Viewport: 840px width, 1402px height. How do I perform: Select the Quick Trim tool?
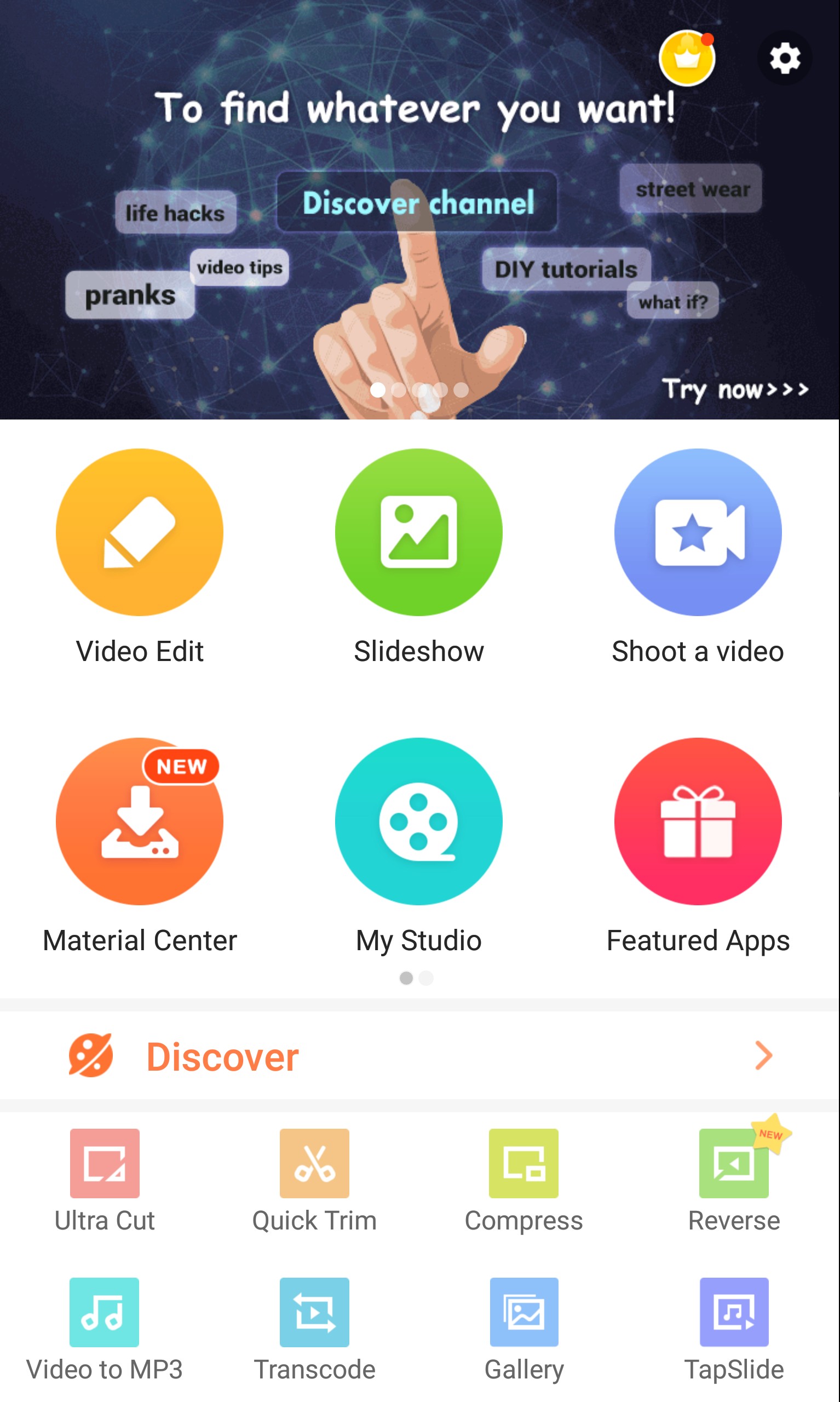[314, 1164]
